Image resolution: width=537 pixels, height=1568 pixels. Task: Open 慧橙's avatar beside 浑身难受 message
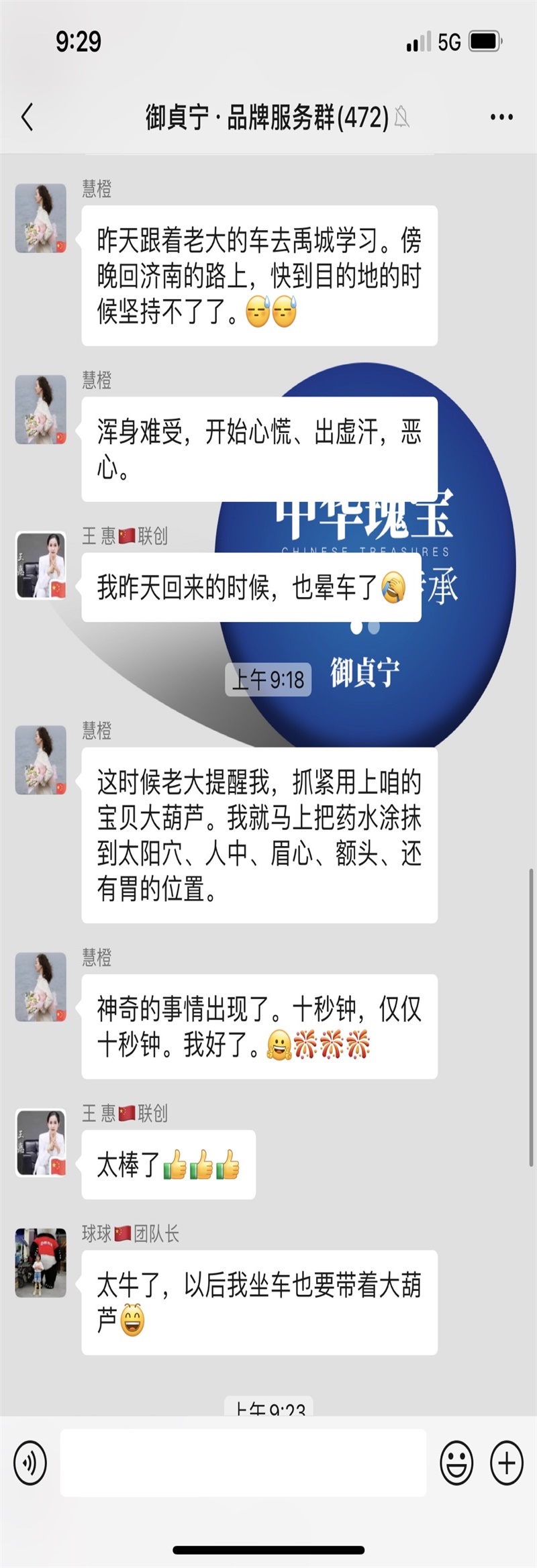[x=41, y=410]
